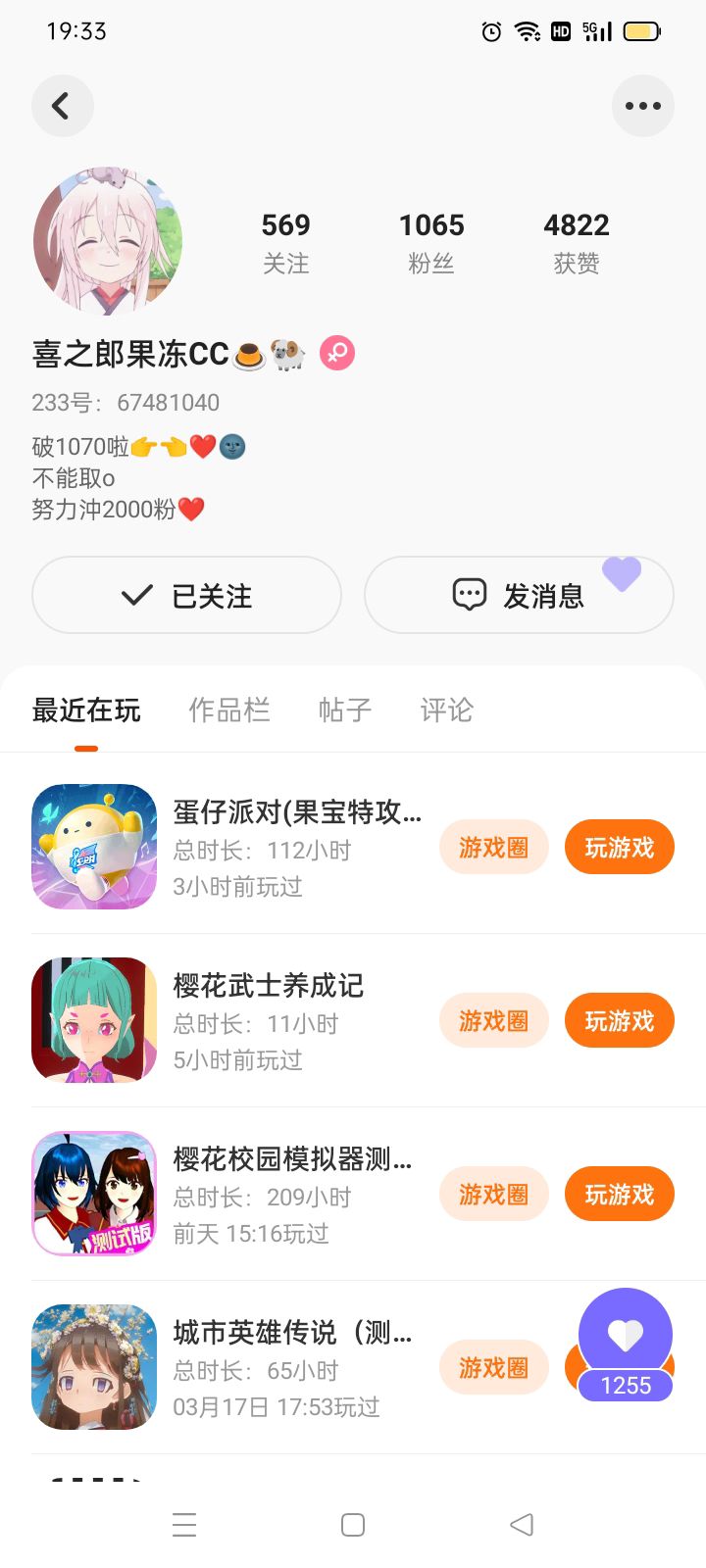Play 樱花武士养成记 with 玩游戏
The width and height of the screenshot is (706, 1568).
[x=619, y=1021]
